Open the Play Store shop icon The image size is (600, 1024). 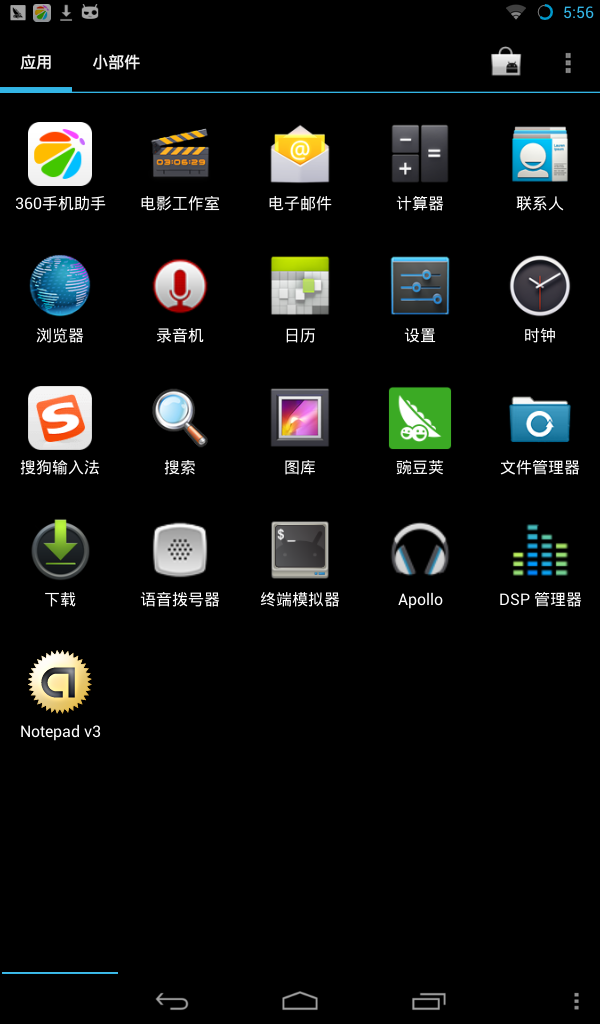[x=506, y=62]
